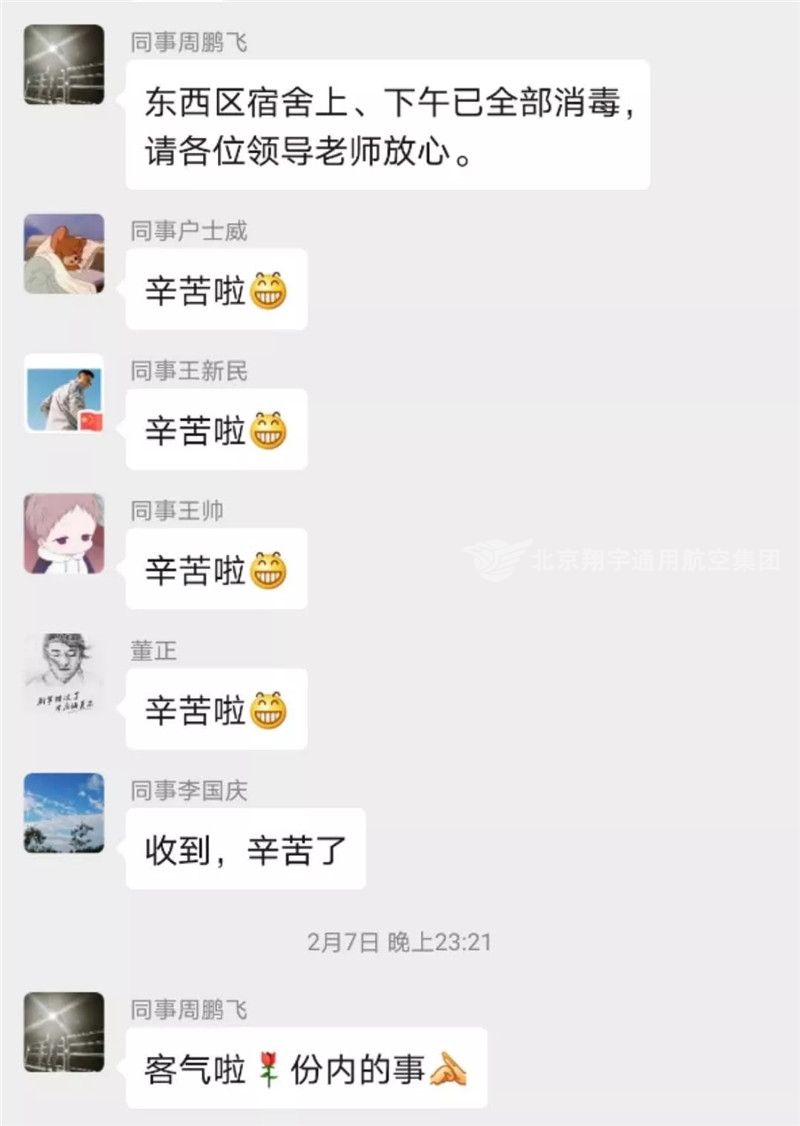Tap 周鹏飞's avatar next to 客气啦 message
The height and width of the screenshot is (1126, 800).
[64, 1032]
